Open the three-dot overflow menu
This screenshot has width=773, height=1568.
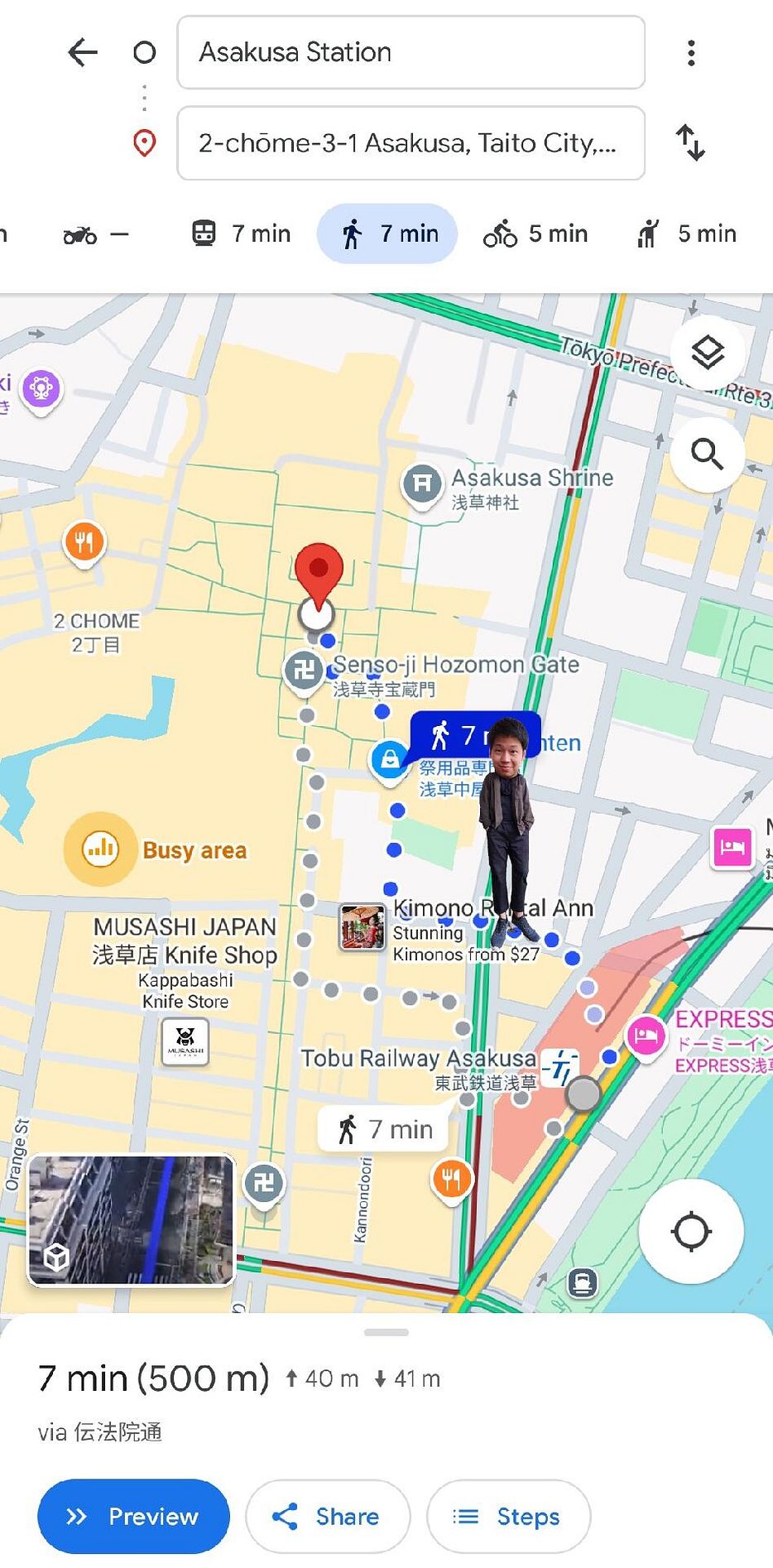click(691, 53)
